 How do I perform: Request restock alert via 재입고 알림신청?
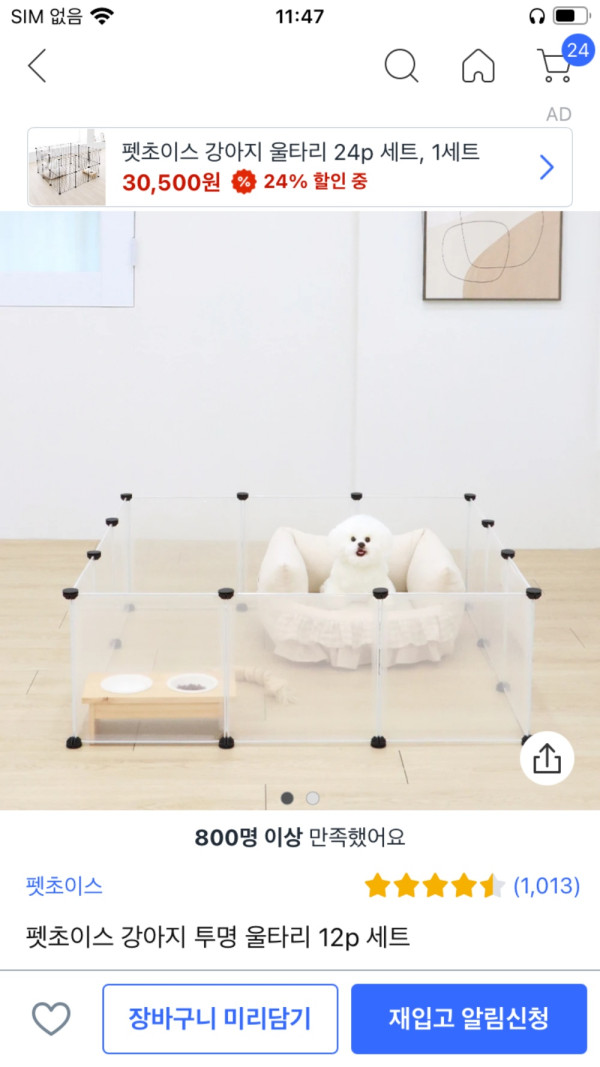tap(468, 1019)
